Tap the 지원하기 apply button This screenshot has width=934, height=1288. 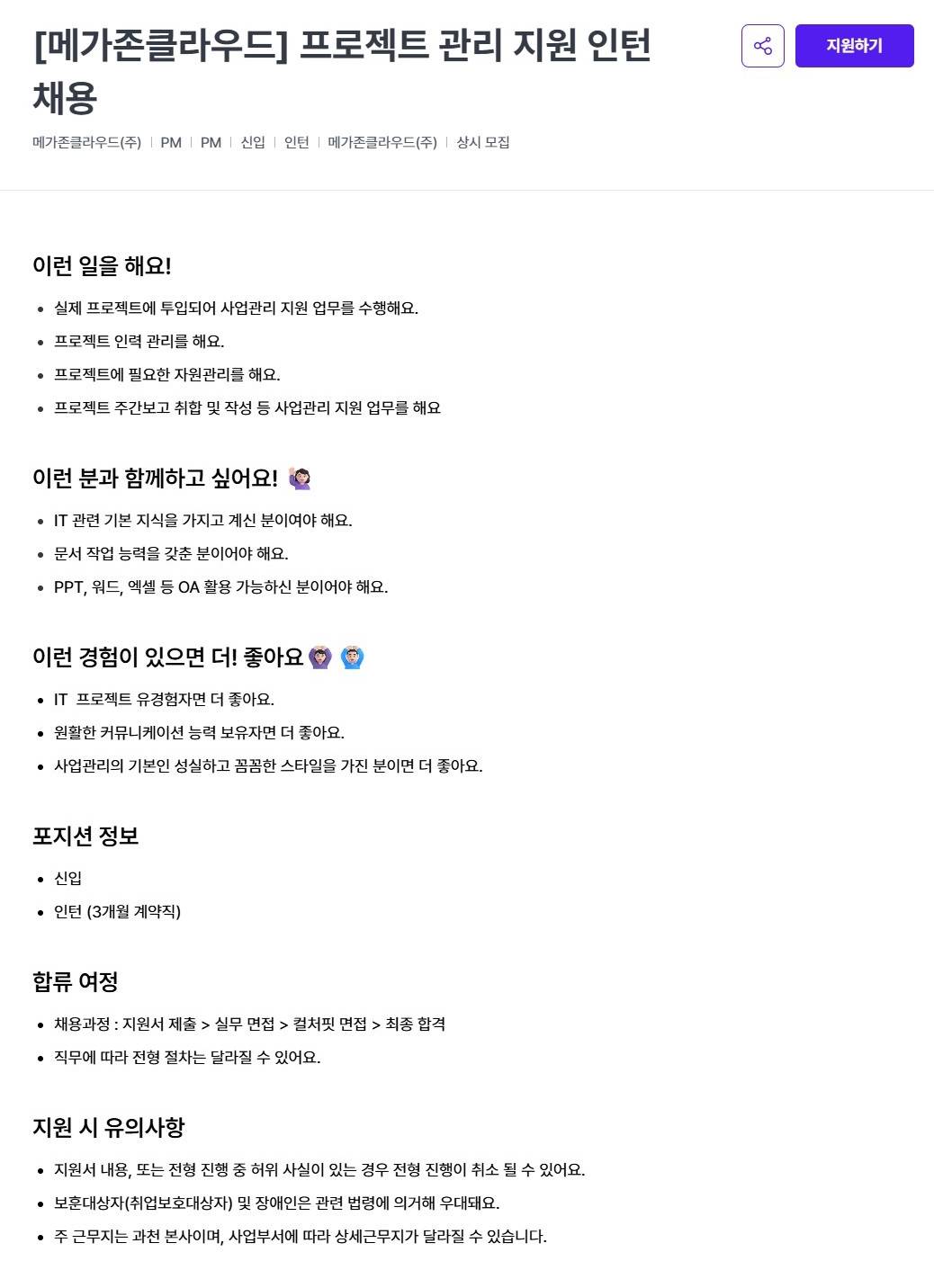click(x=854, y=46)
